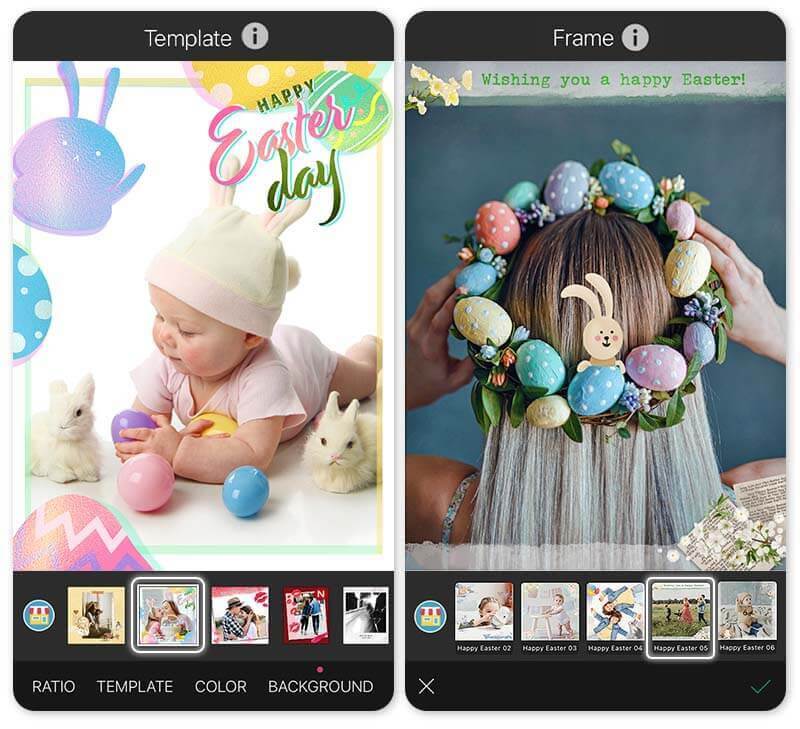
Task: Cancel frame editing with the X
Action: [x=427, y=686]
